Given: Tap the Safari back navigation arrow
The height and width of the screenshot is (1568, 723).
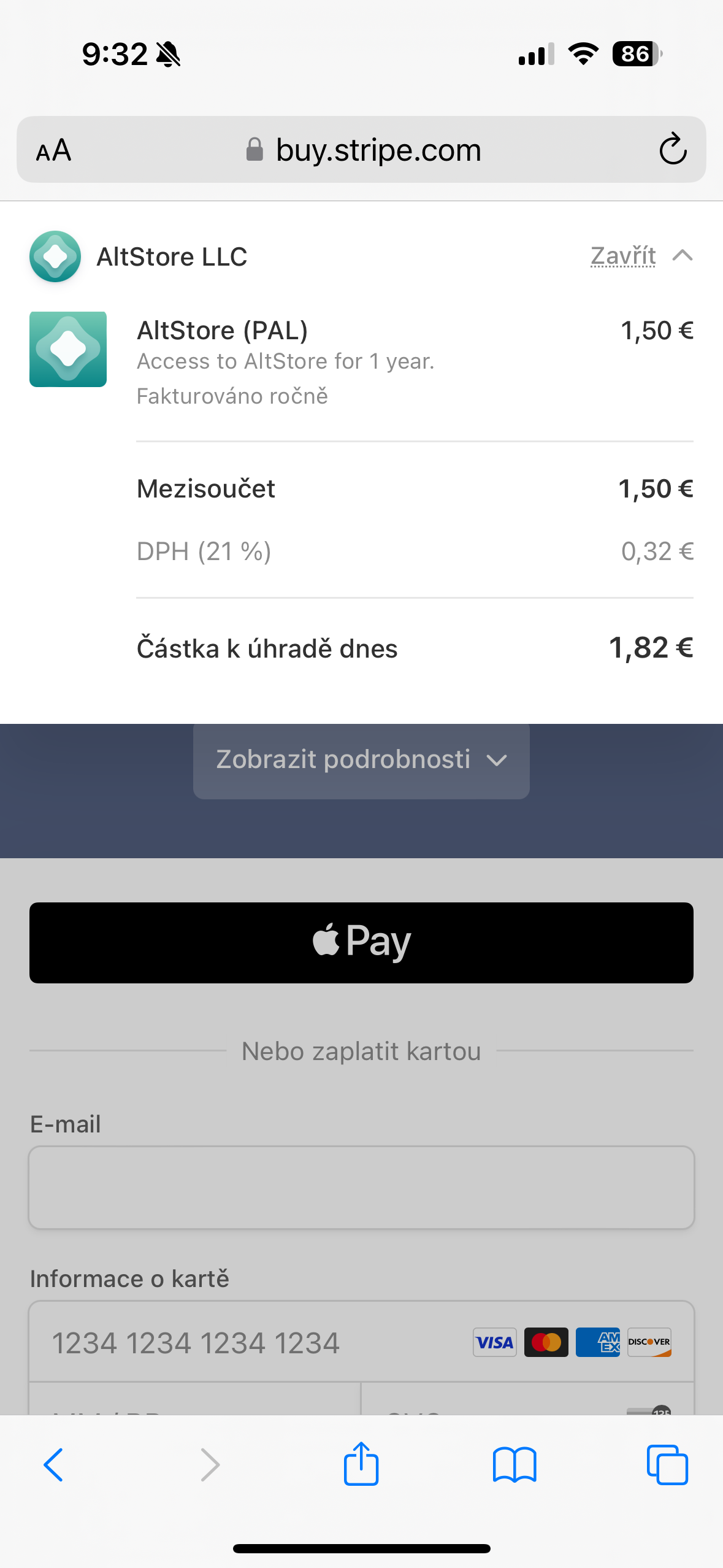Looking at the screenshot, I should pyautogui.click(x=53, y=1465).
